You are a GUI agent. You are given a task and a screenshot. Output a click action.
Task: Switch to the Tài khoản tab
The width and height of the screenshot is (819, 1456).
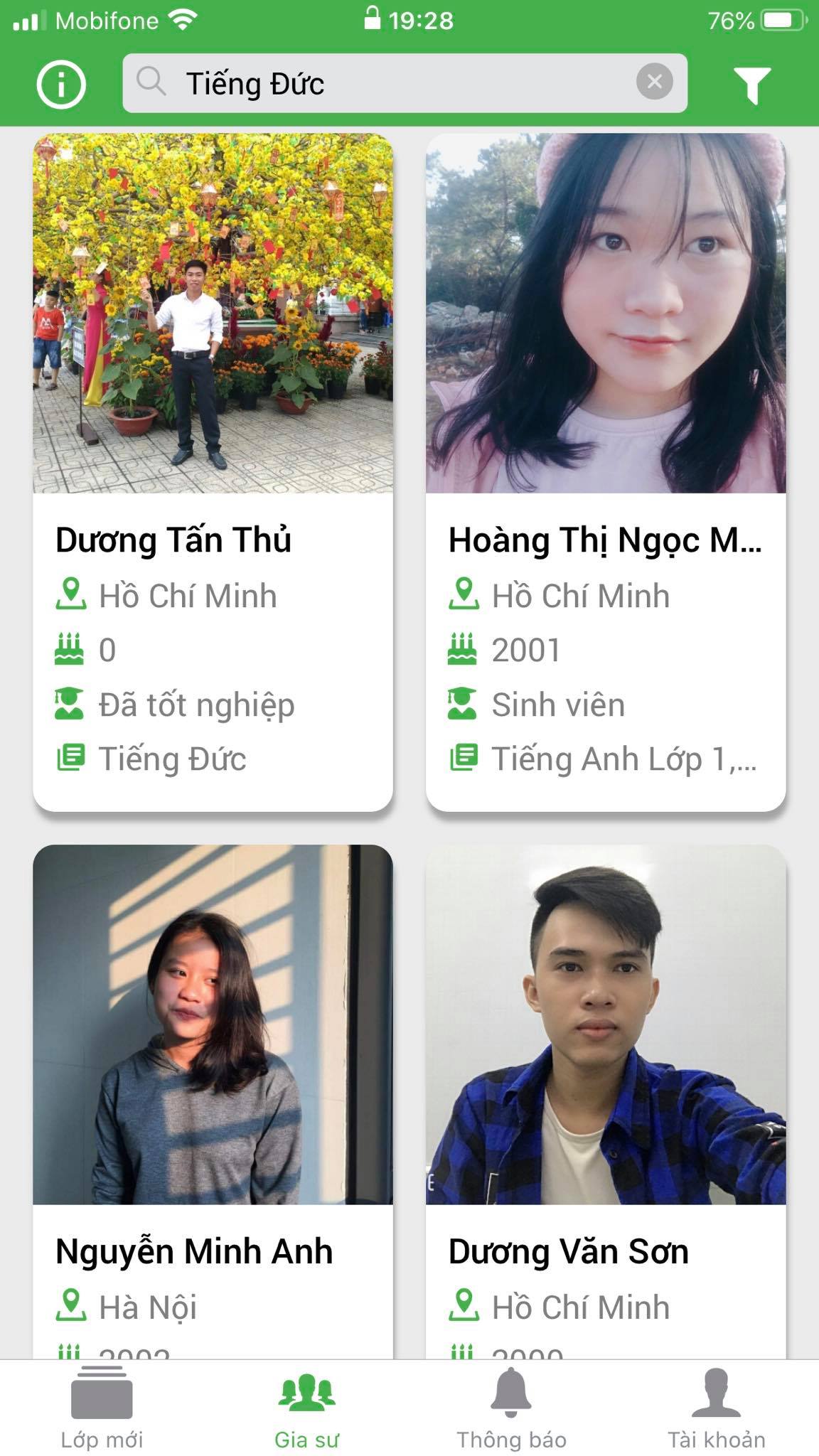click(x=718, y=1411)
